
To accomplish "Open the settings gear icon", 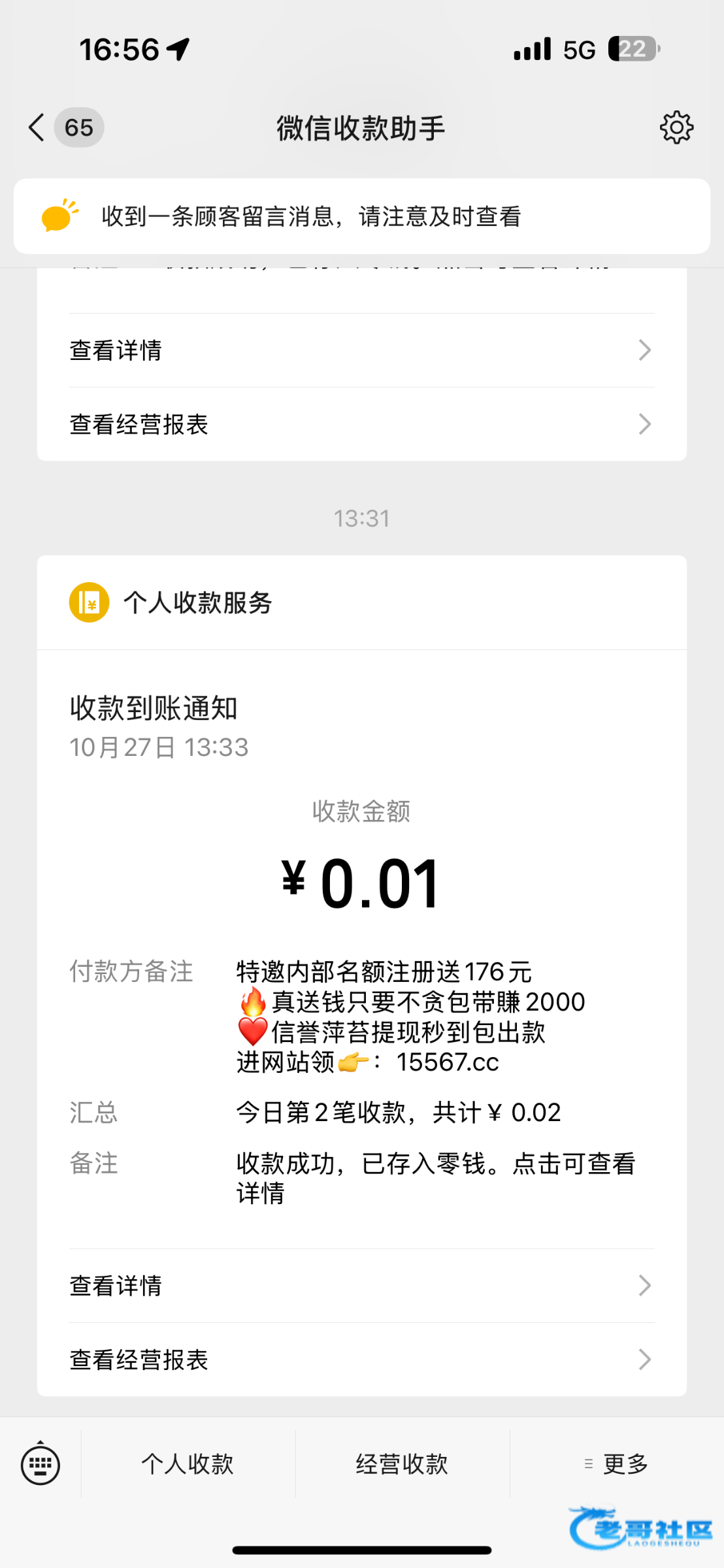I will point(676,127).
